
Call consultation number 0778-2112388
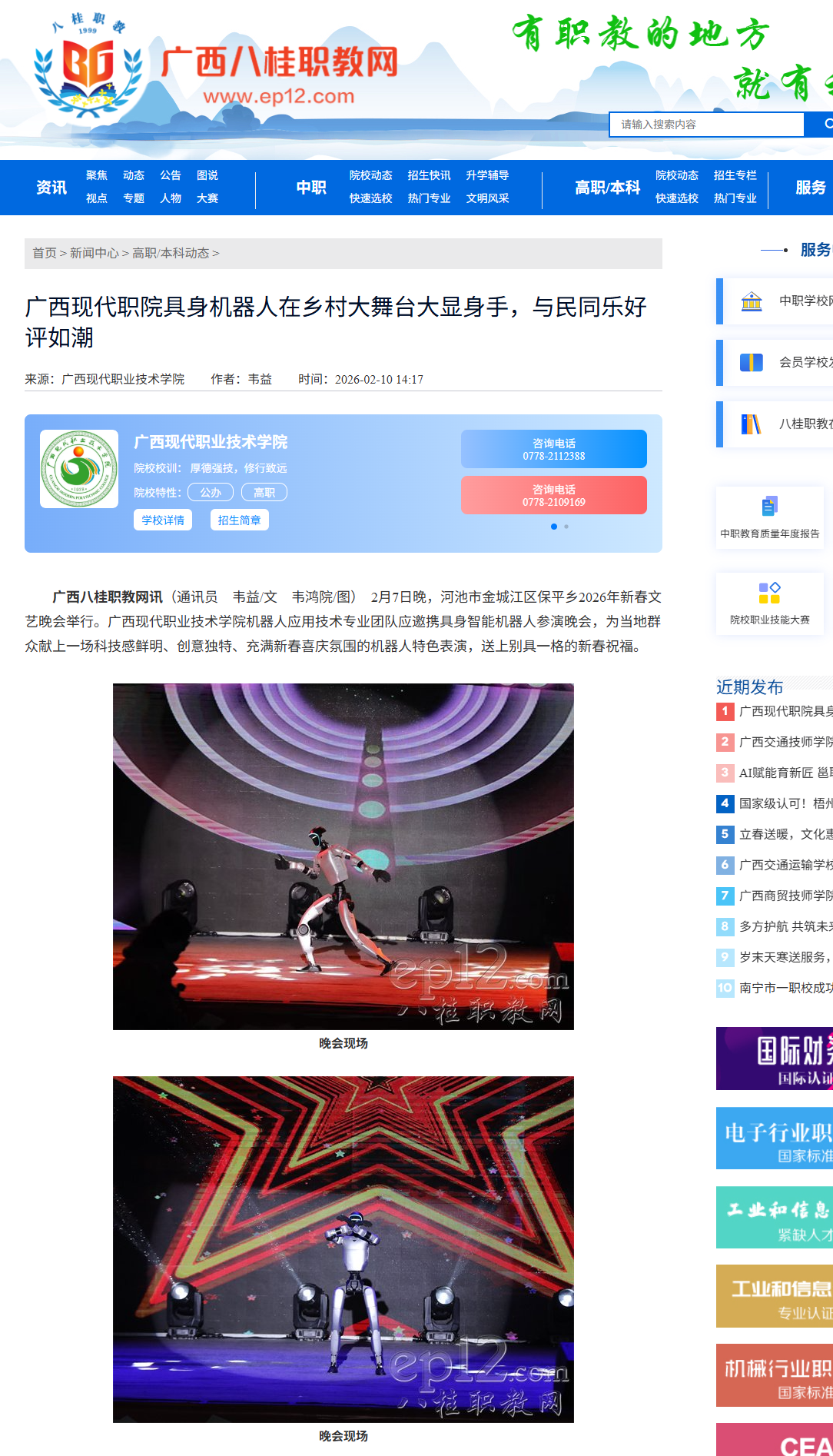553,449
